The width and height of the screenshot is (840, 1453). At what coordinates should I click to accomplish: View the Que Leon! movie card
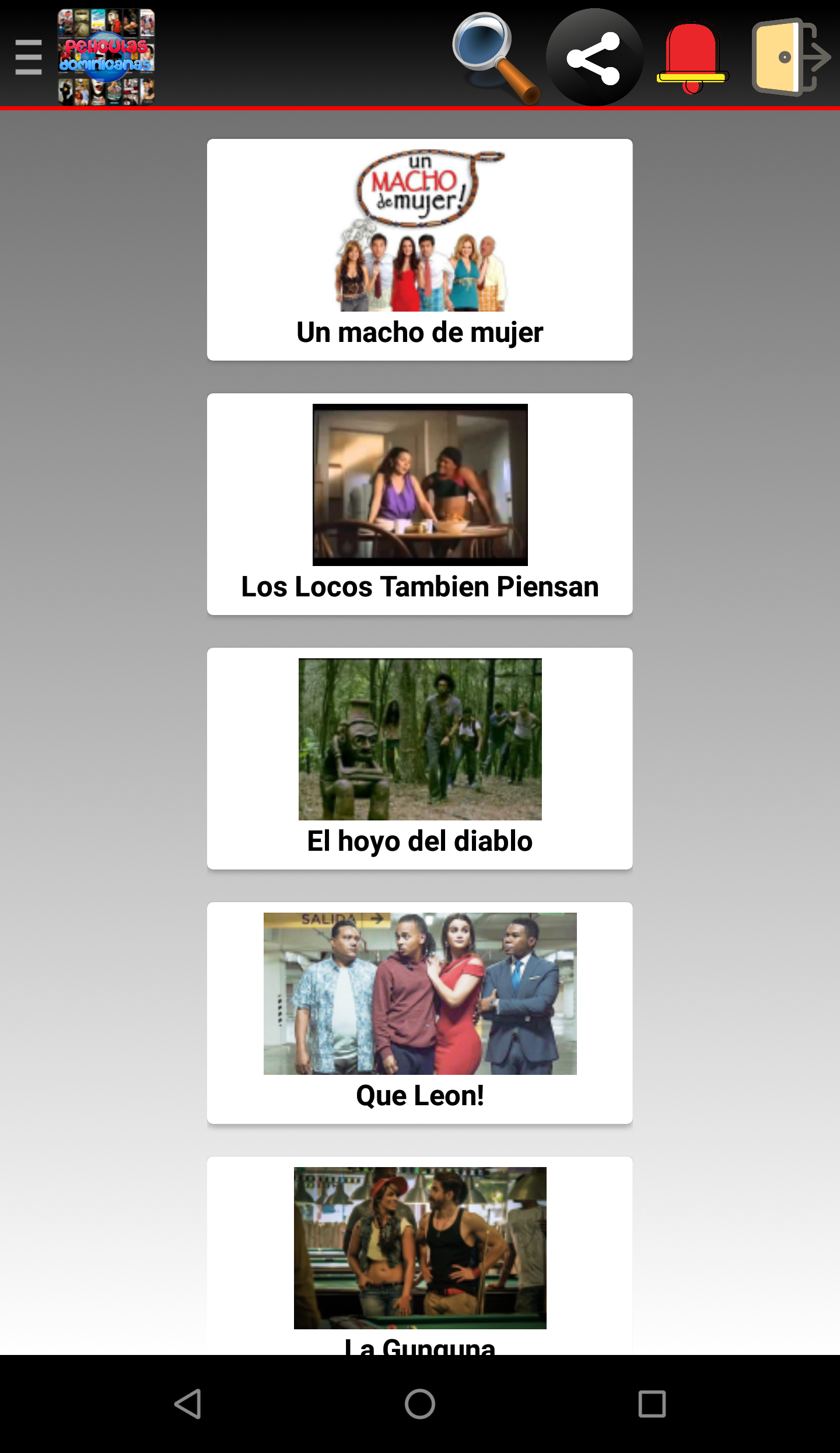tap(420, 1013)
